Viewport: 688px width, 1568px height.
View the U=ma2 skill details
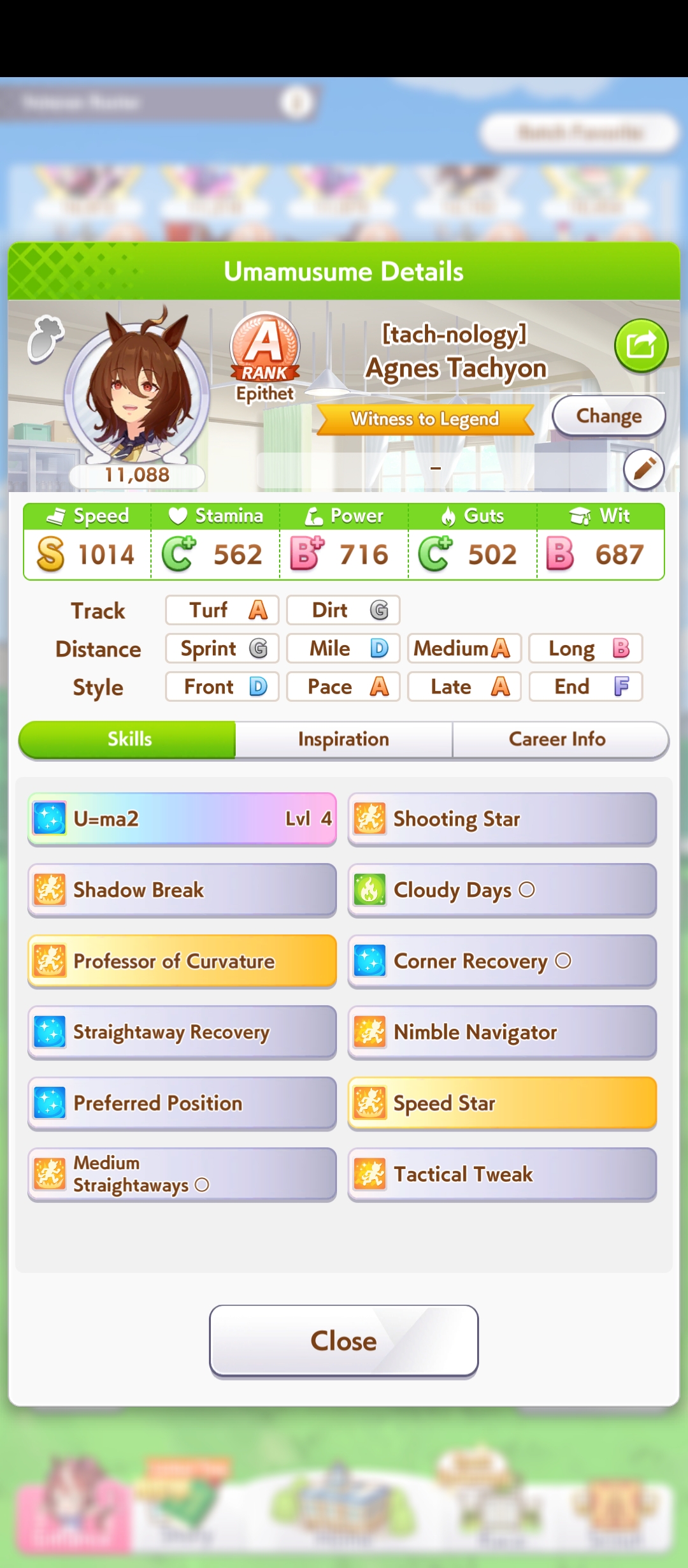click(x=182, y=819)
